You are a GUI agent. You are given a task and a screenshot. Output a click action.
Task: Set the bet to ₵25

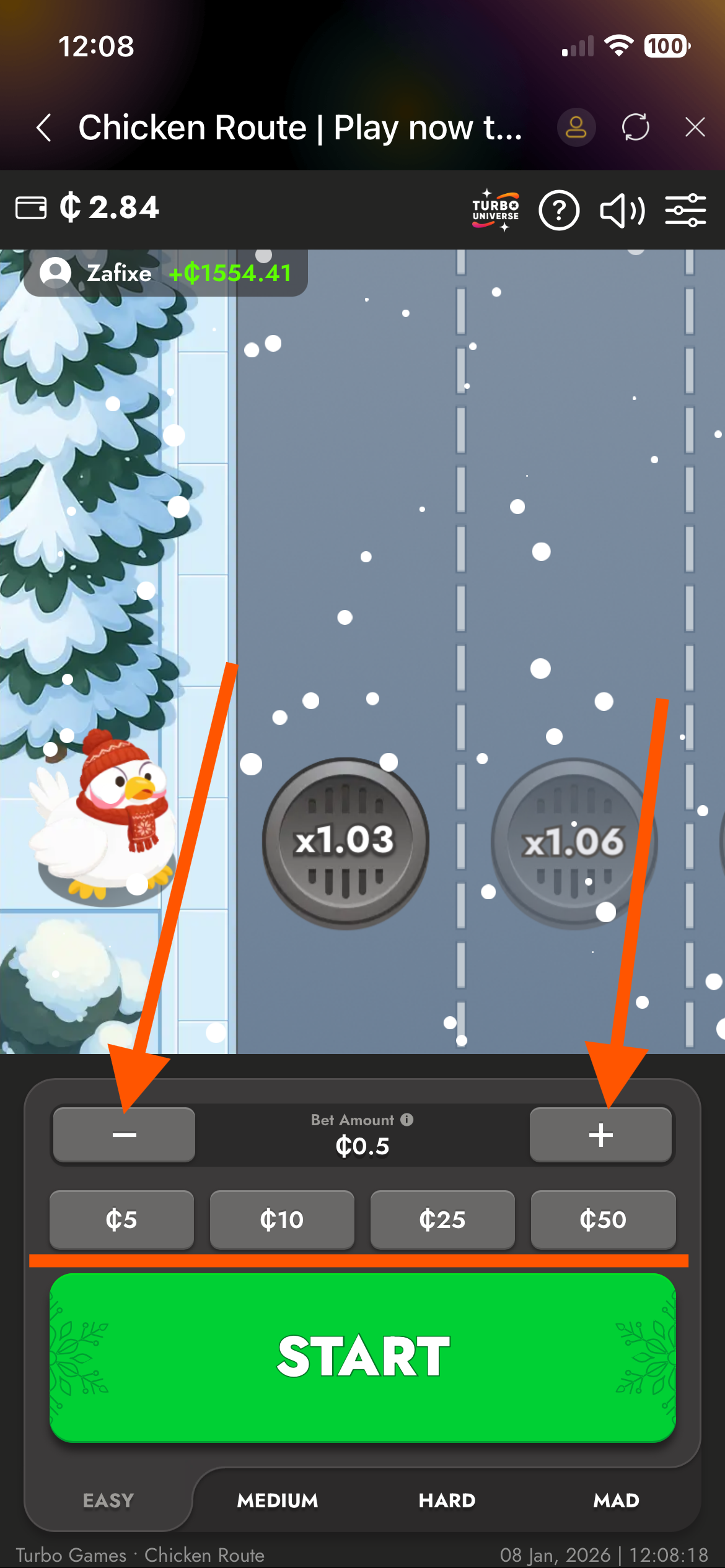coord(442,1219)
